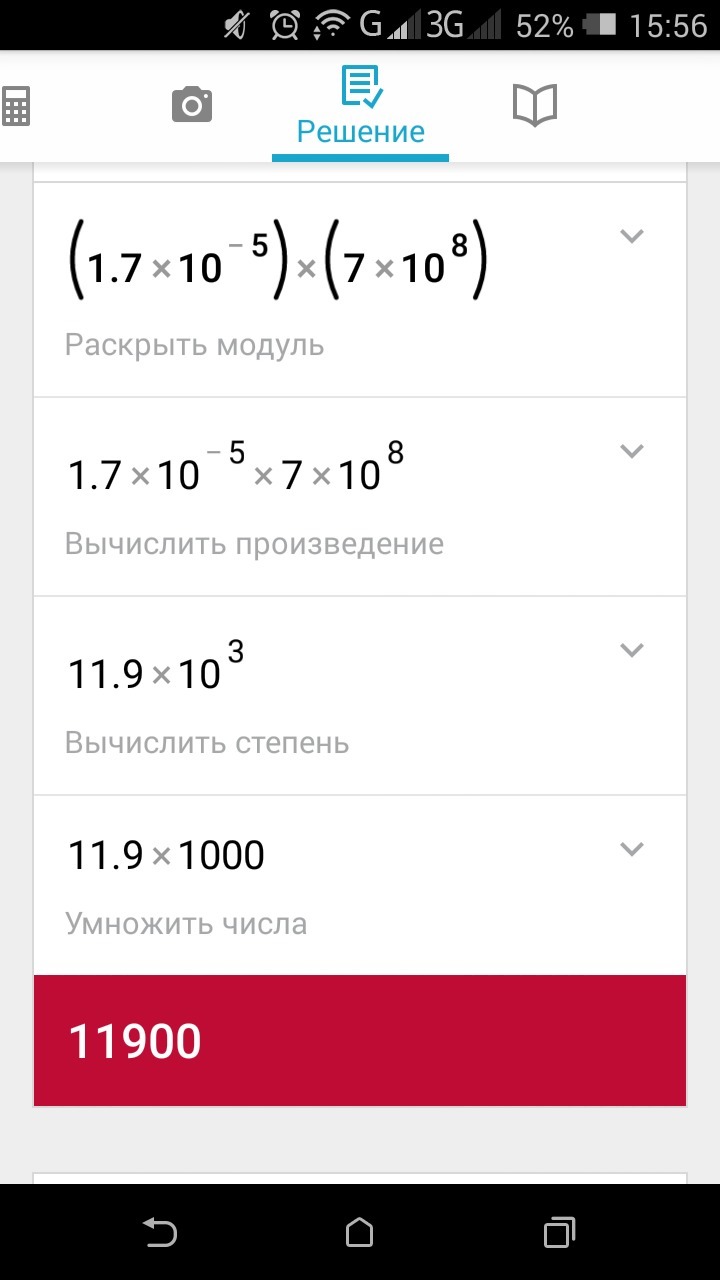Expand the Вычислить произведение step

(x=631, y=451)
